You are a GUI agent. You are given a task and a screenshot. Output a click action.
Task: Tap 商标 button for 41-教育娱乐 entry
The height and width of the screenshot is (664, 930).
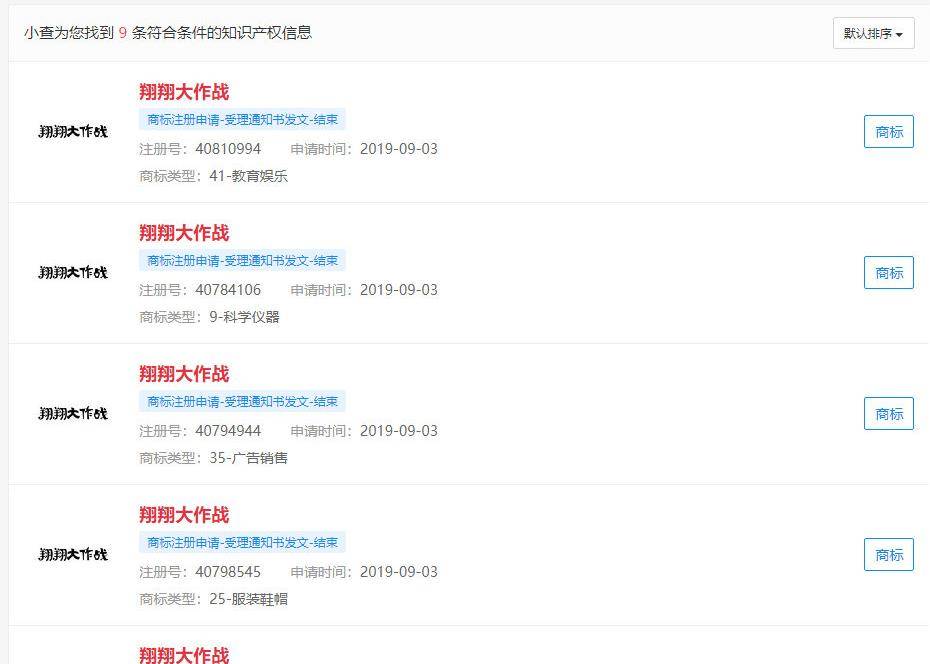888,132
